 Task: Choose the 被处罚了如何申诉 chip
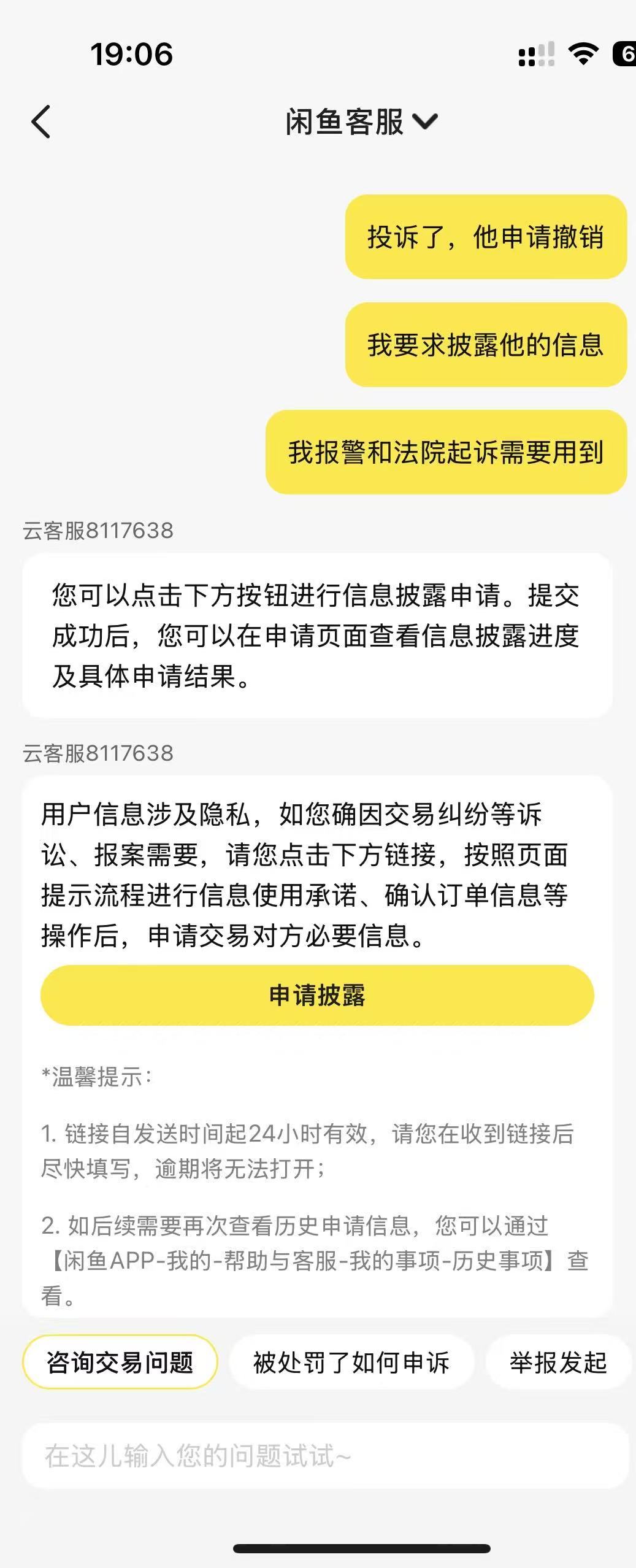click(351, 1362)
